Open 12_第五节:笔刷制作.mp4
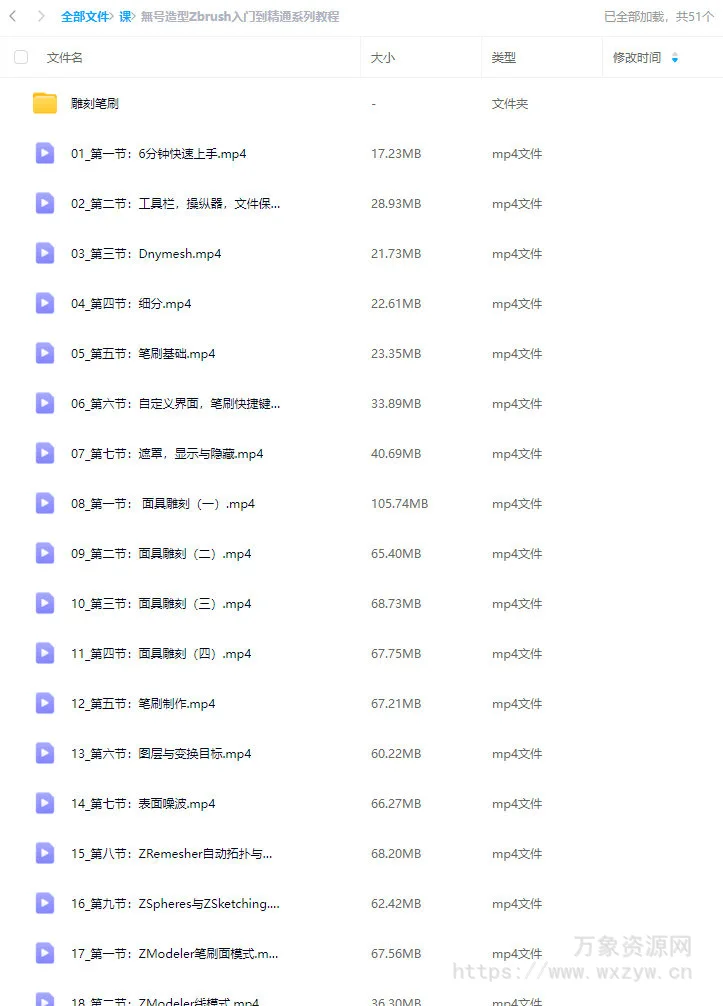Viewport: 723px width, 1006px height. [143, 704]
